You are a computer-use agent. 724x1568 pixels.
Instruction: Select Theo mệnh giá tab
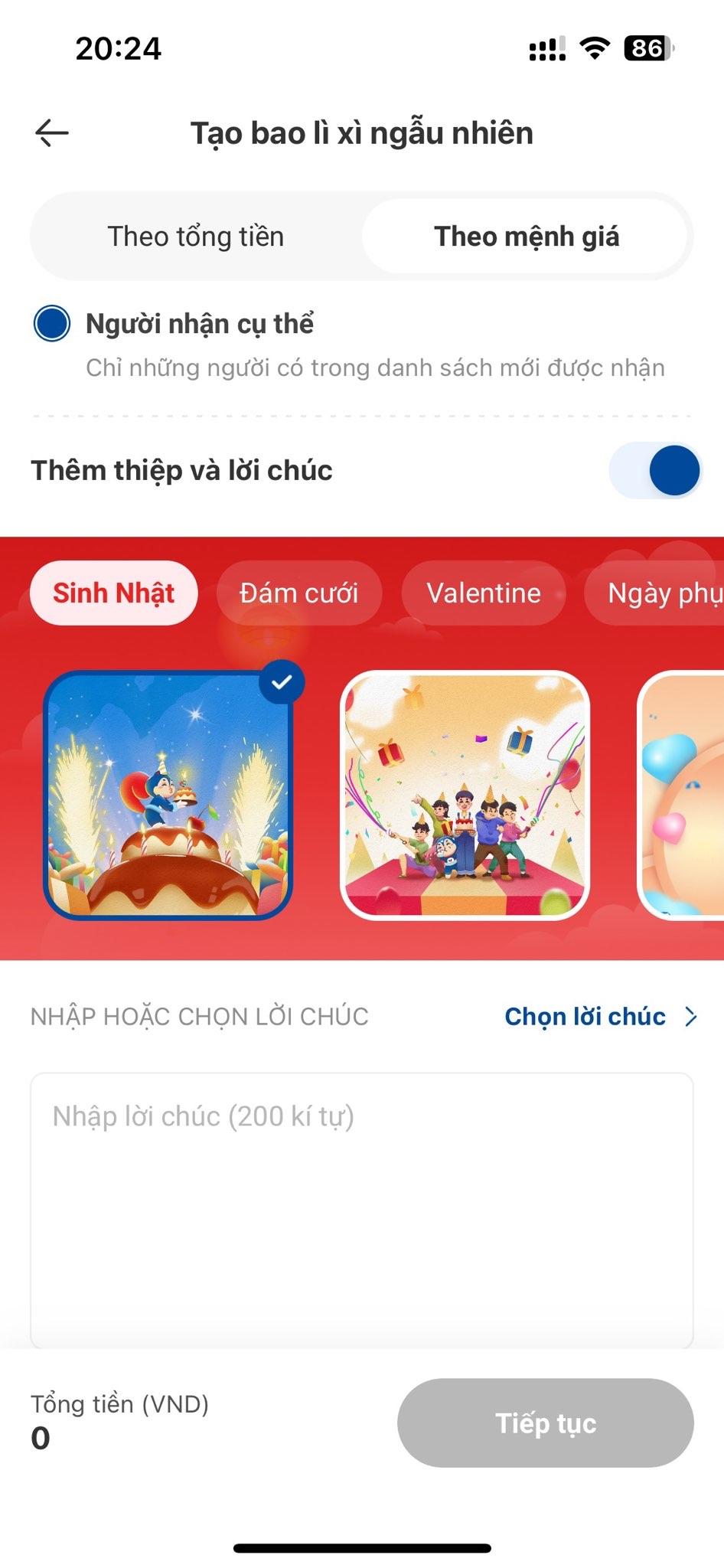point(527,237)
